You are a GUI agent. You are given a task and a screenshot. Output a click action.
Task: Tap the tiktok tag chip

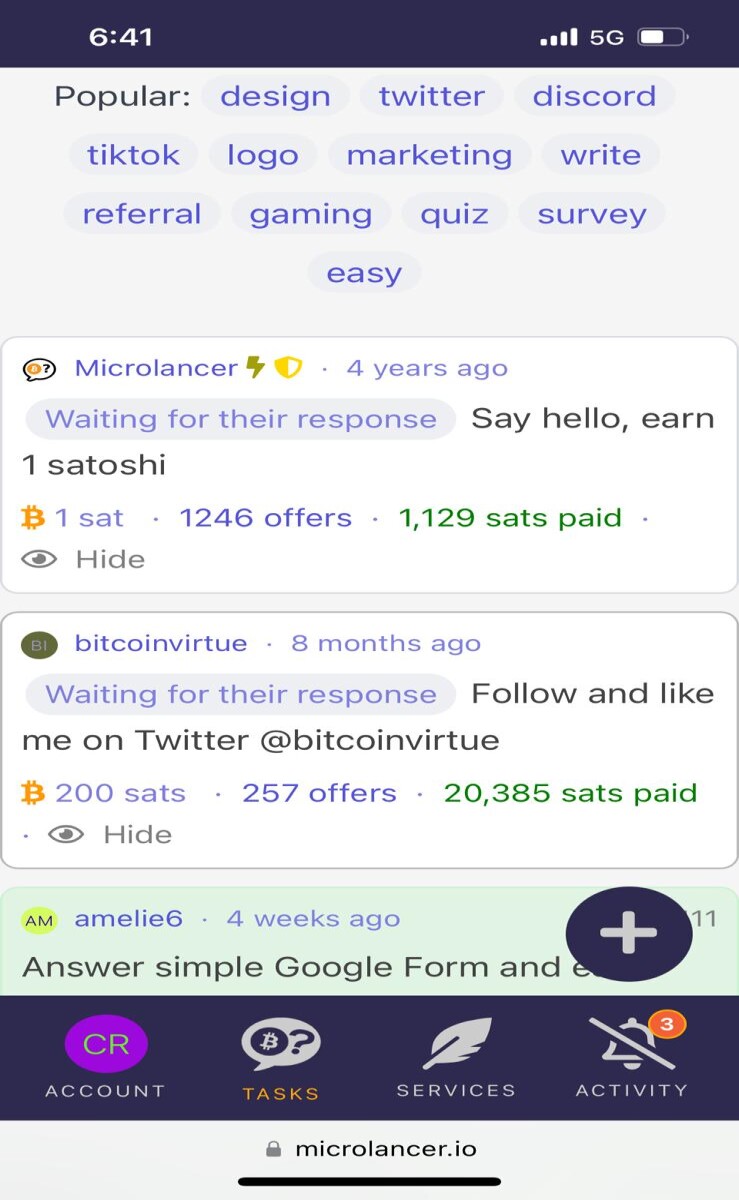click(133, 155)
